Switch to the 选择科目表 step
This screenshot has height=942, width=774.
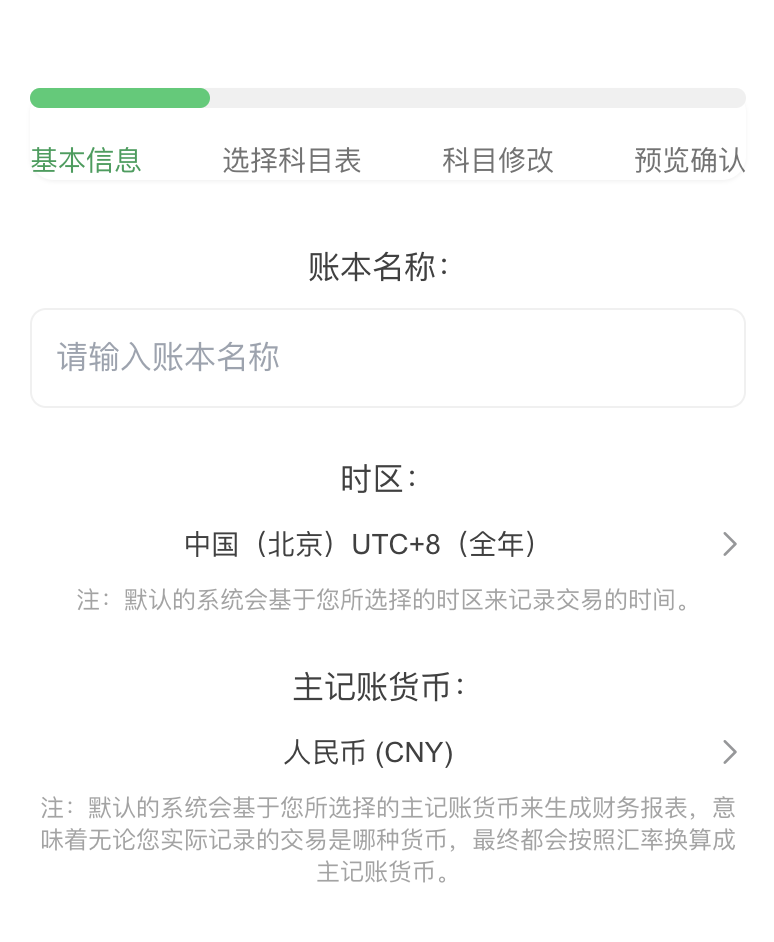pyautogui.click(x=291, y=160)
